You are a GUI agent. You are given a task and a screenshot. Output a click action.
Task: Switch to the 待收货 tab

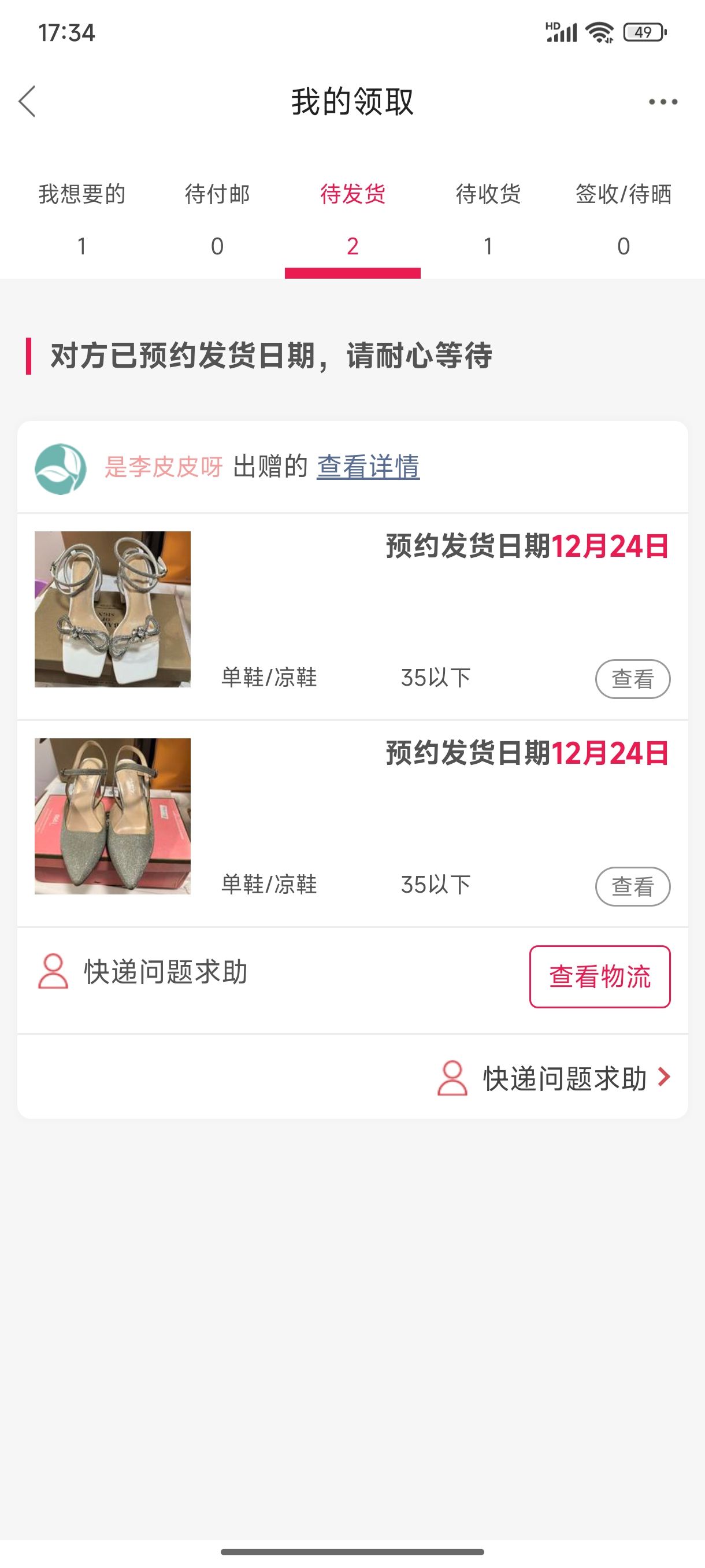pos(488,219)
